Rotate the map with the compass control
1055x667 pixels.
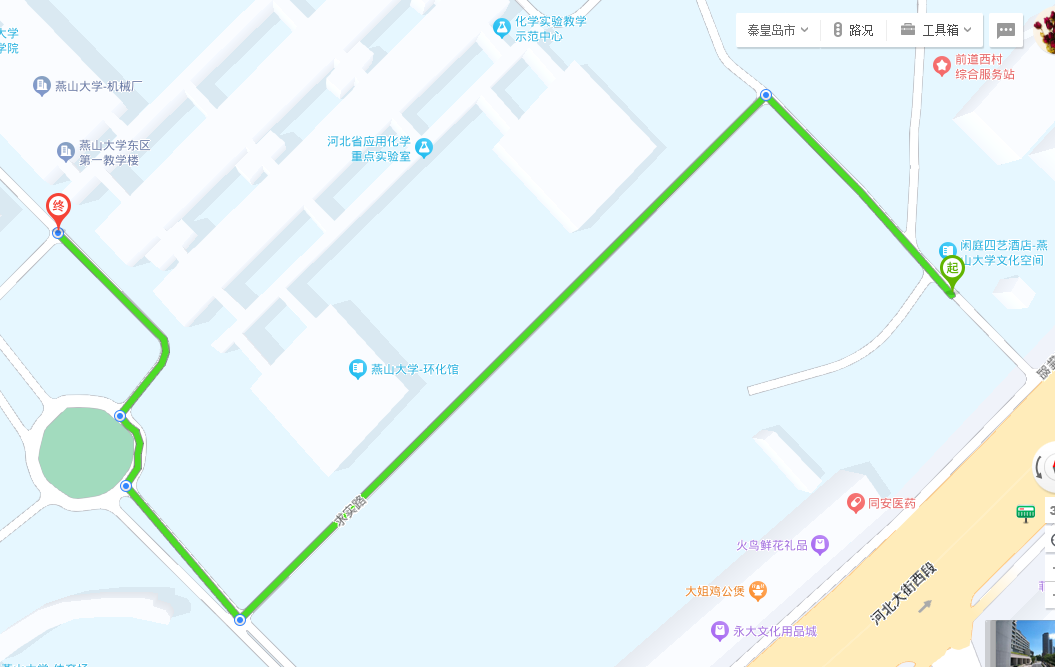pos(1045,467)
